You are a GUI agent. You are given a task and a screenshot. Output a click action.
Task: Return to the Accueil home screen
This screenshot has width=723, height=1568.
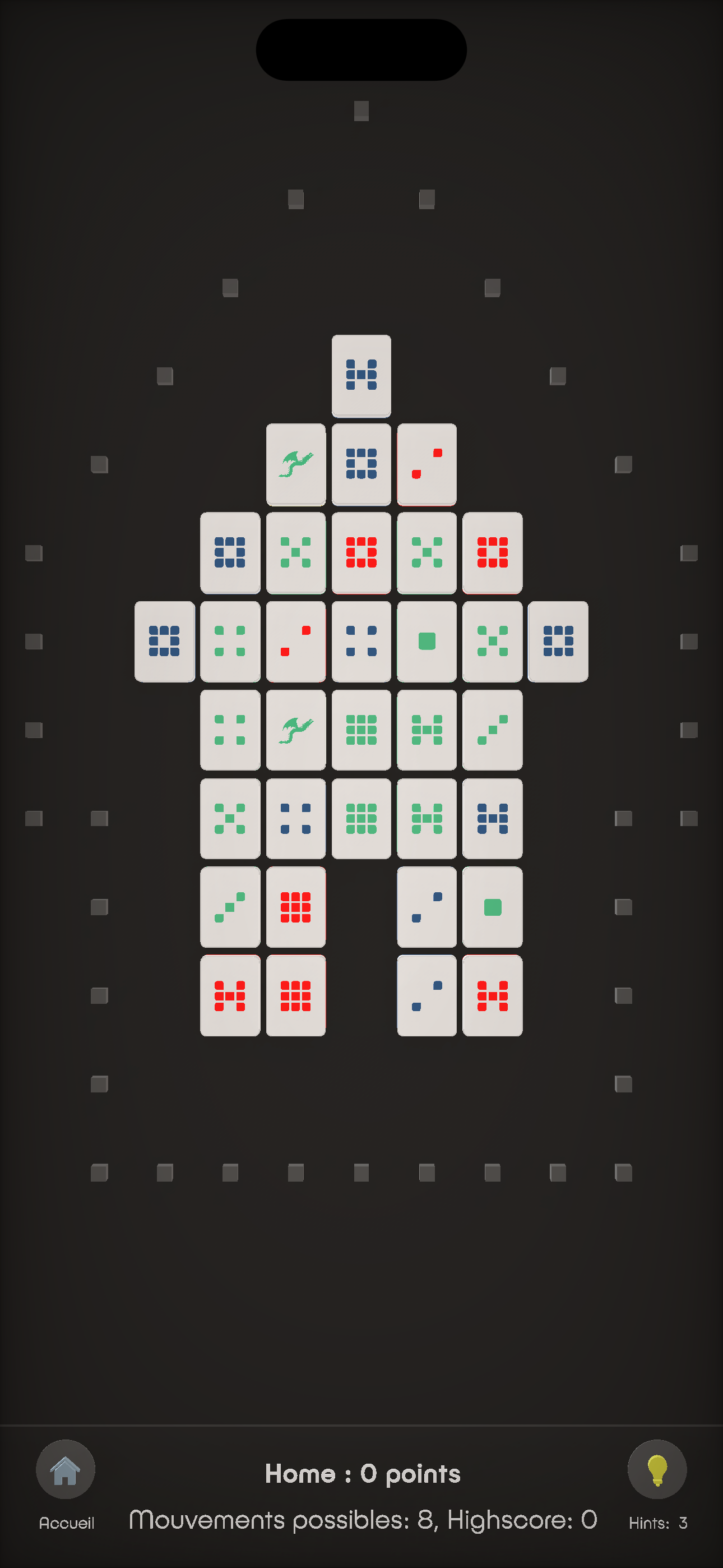click(65, 1469)
